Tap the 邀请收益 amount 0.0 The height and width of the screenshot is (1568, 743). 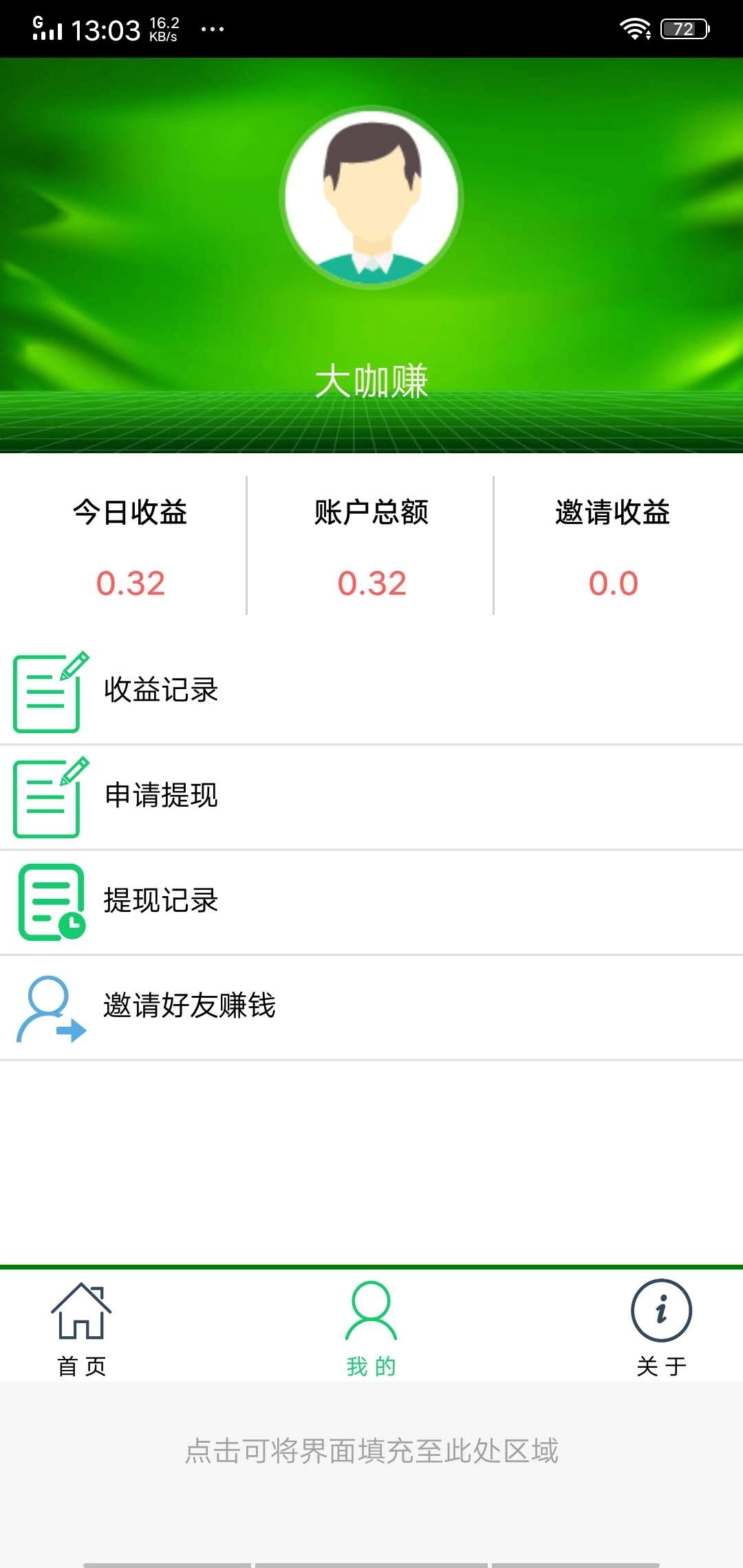coord(613,583)
